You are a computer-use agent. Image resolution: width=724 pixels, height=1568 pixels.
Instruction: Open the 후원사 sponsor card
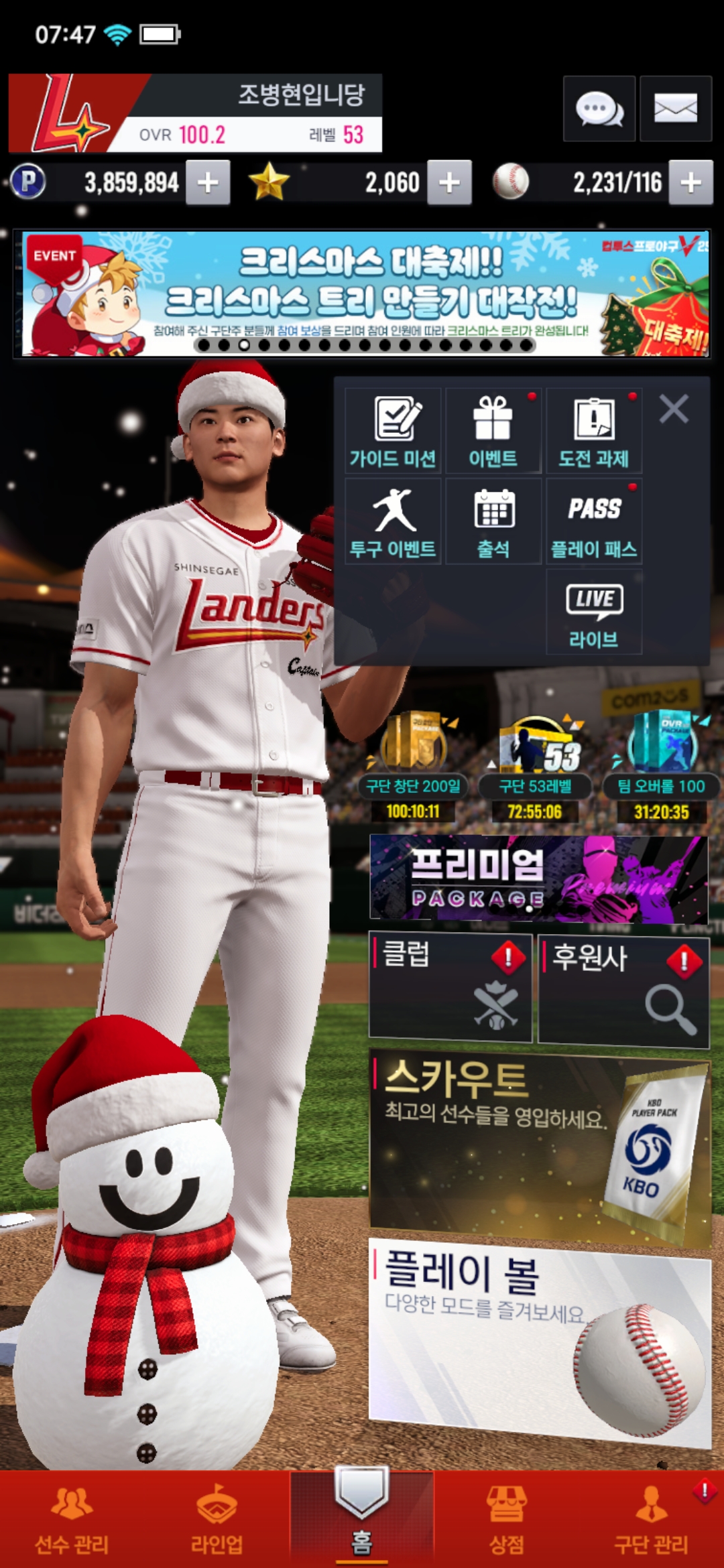[623, 990]
